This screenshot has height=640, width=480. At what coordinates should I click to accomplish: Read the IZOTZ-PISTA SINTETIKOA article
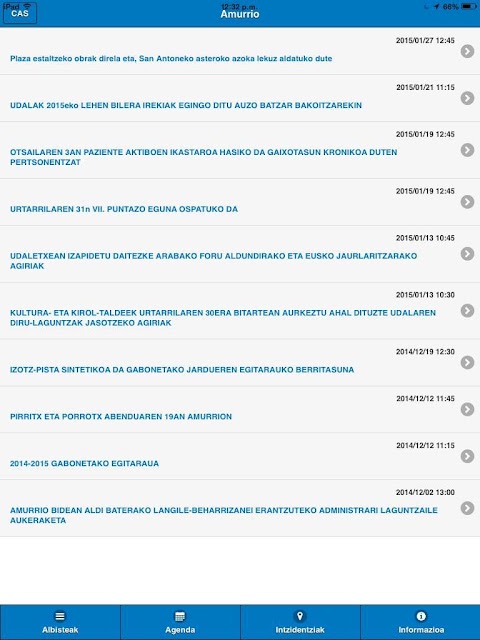click(x=240, y=362)
